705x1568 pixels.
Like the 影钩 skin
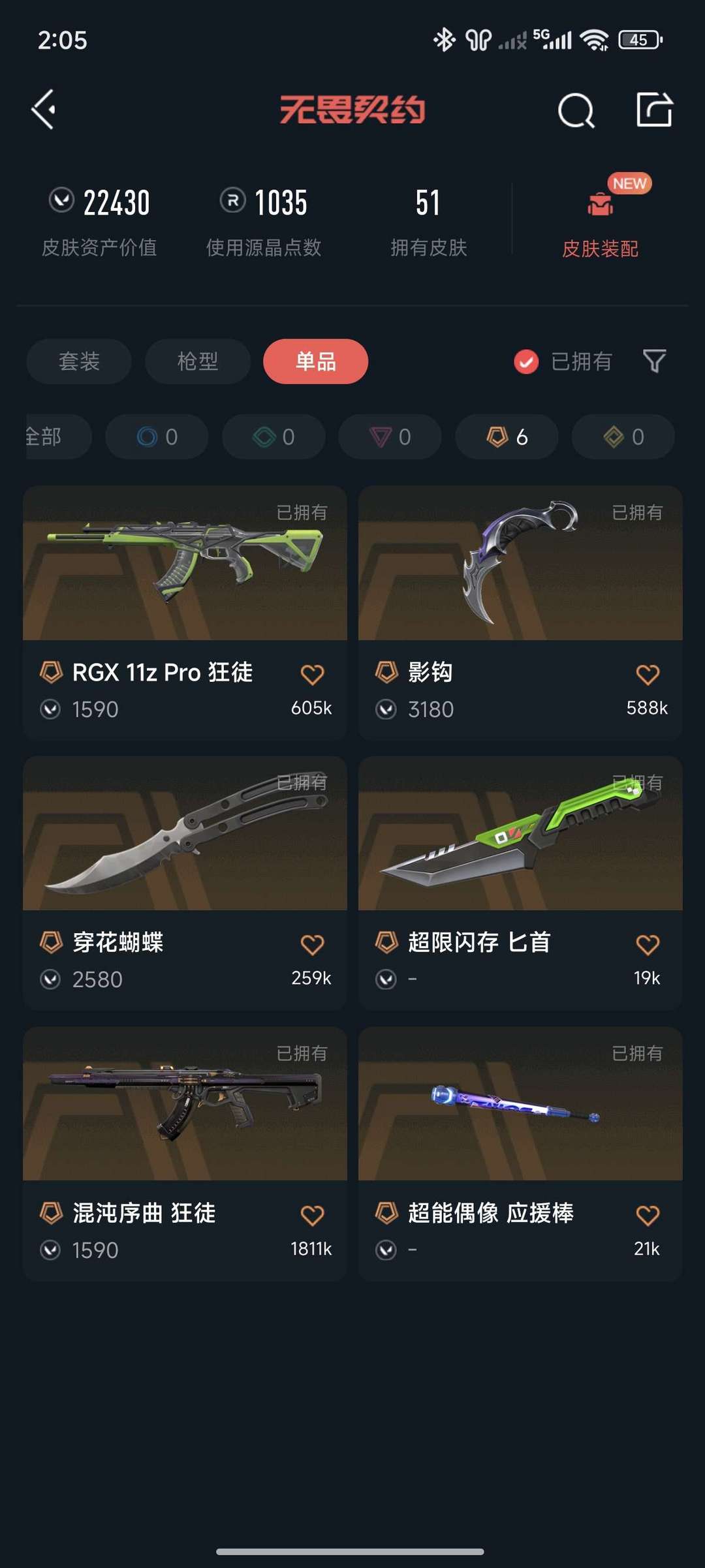coord(648,674)
